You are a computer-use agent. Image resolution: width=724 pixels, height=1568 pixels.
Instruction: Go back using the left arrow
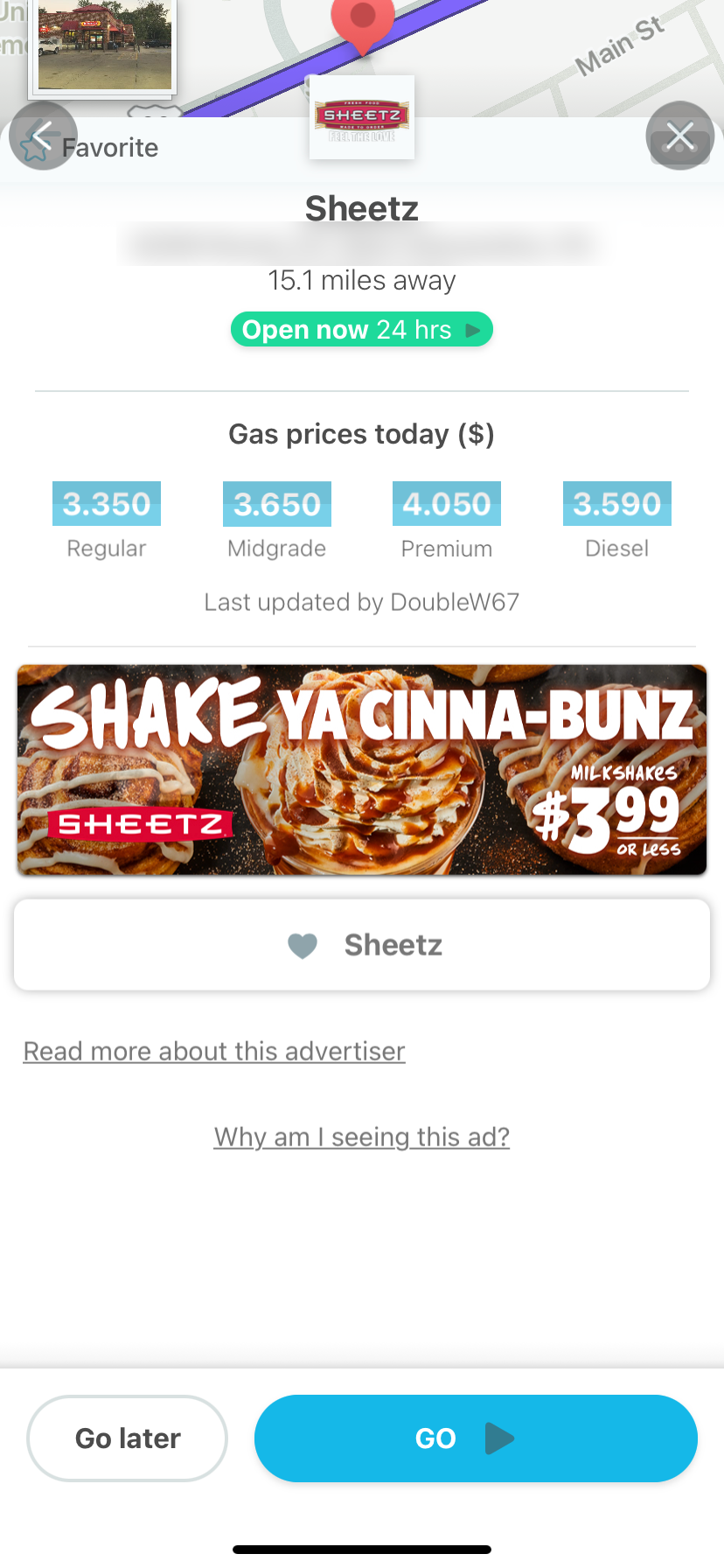click(x=42, y=136)
